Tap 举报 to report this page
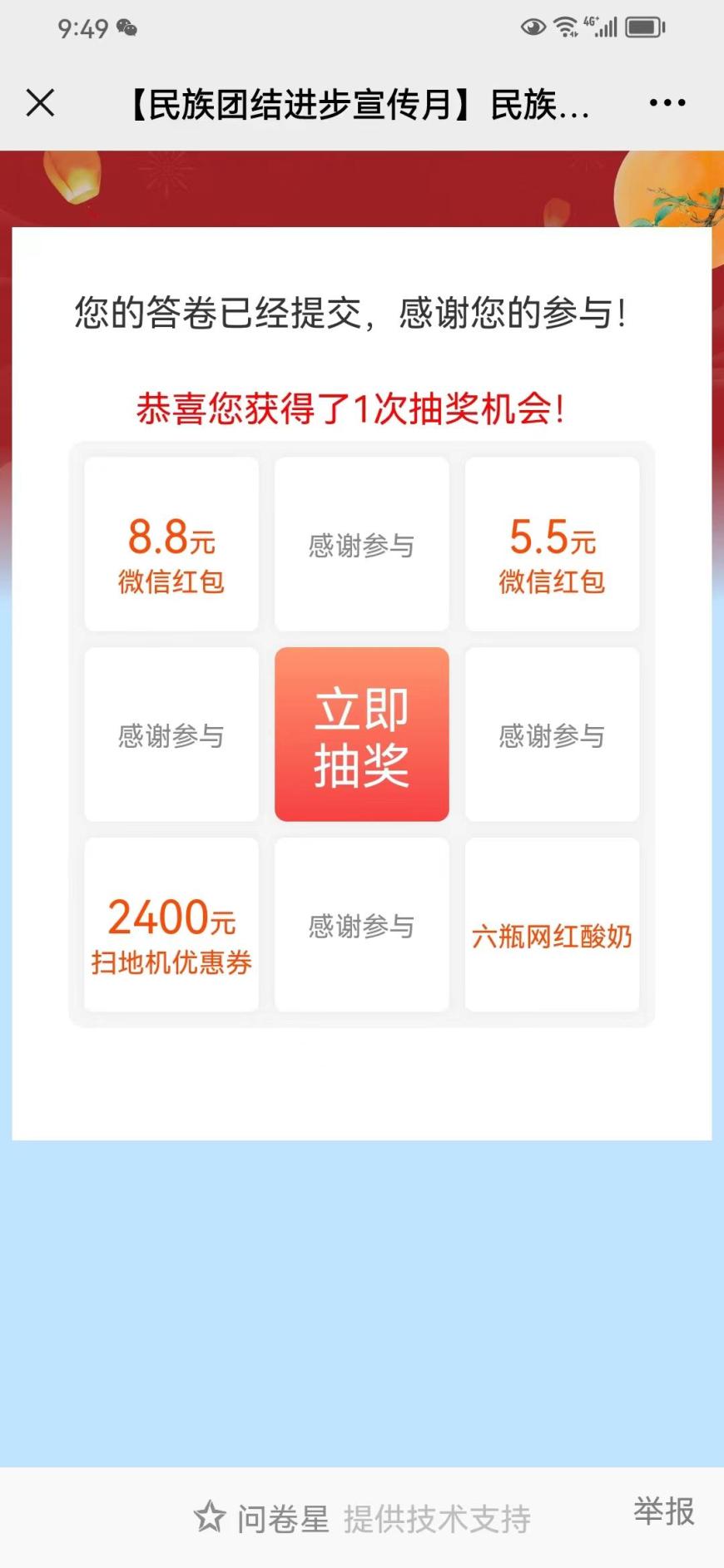 (663, 1511)
